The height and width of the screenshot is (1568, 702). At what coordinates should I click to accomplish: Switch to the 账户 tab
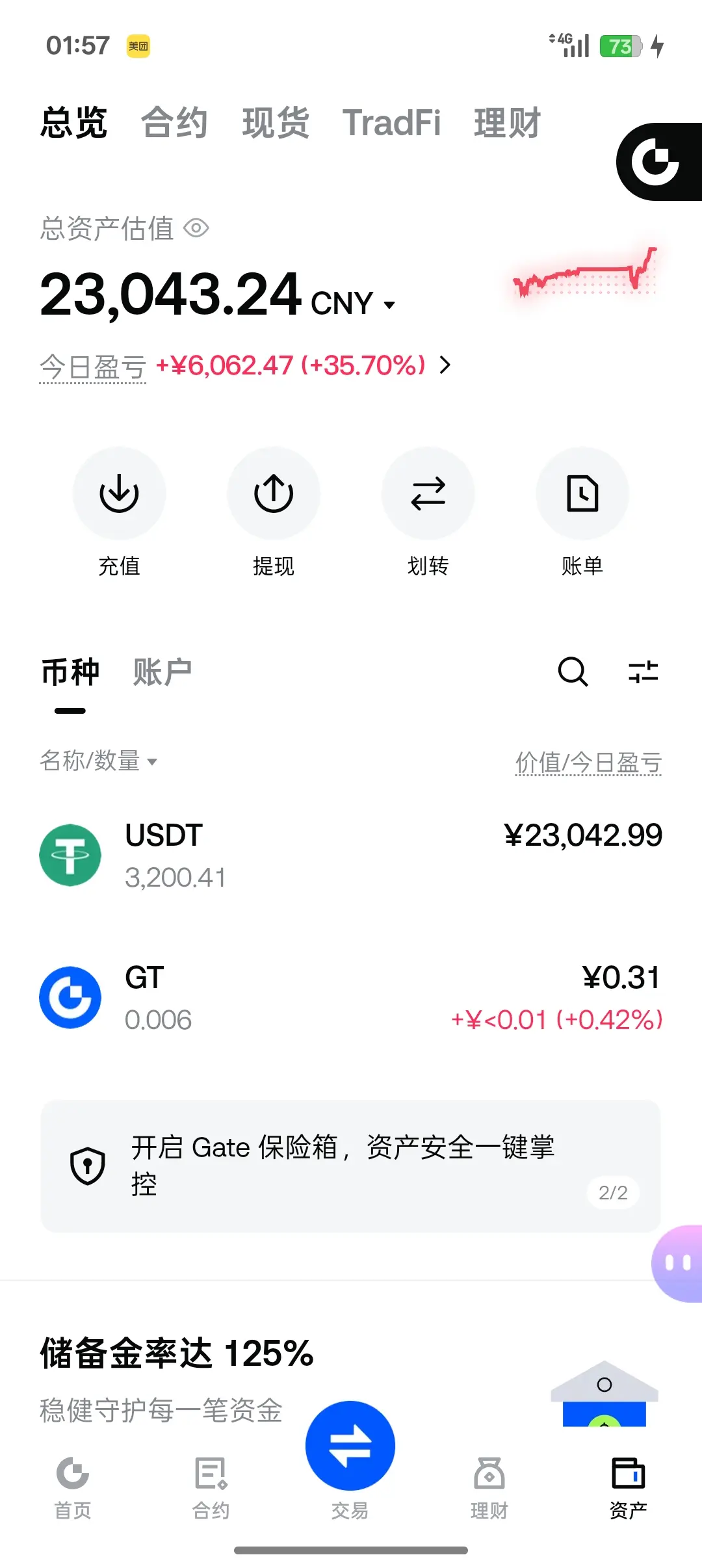click(162, 672)
